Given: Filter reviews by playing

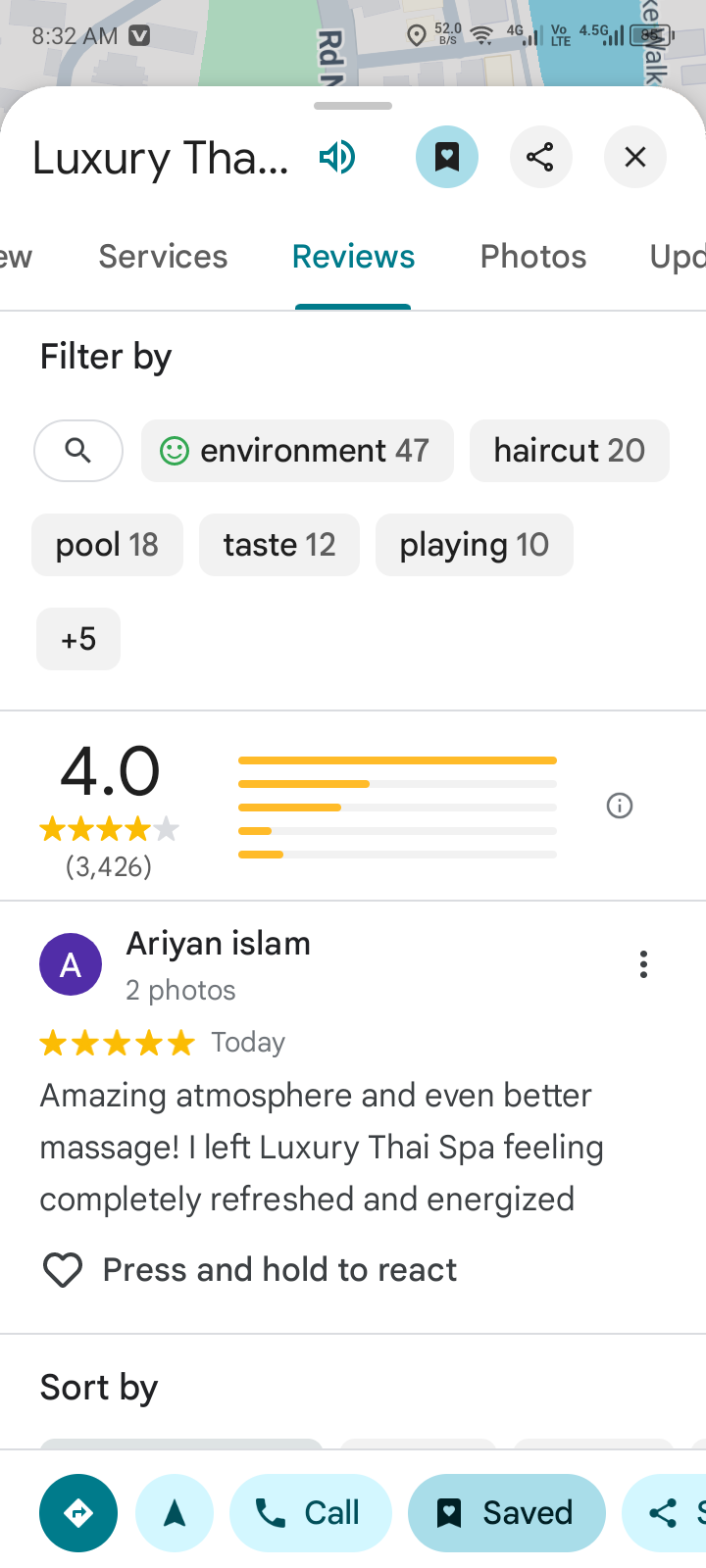Looking at the screenshot, I should click(x=474, y=545).
